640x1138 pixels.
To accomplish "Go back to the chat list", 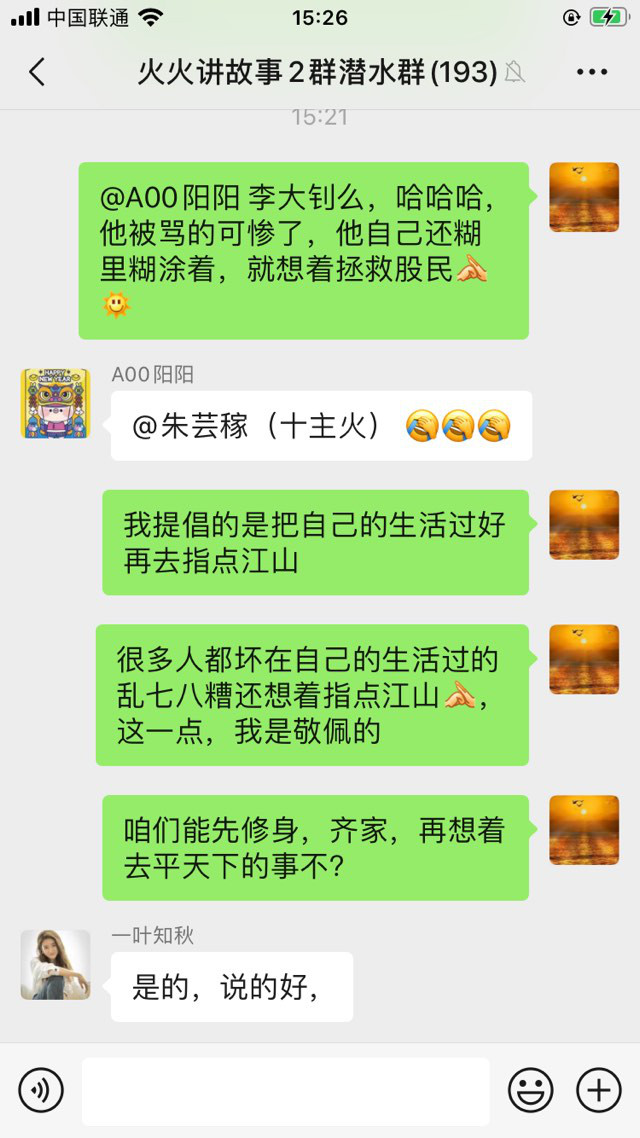I will 37,72.
